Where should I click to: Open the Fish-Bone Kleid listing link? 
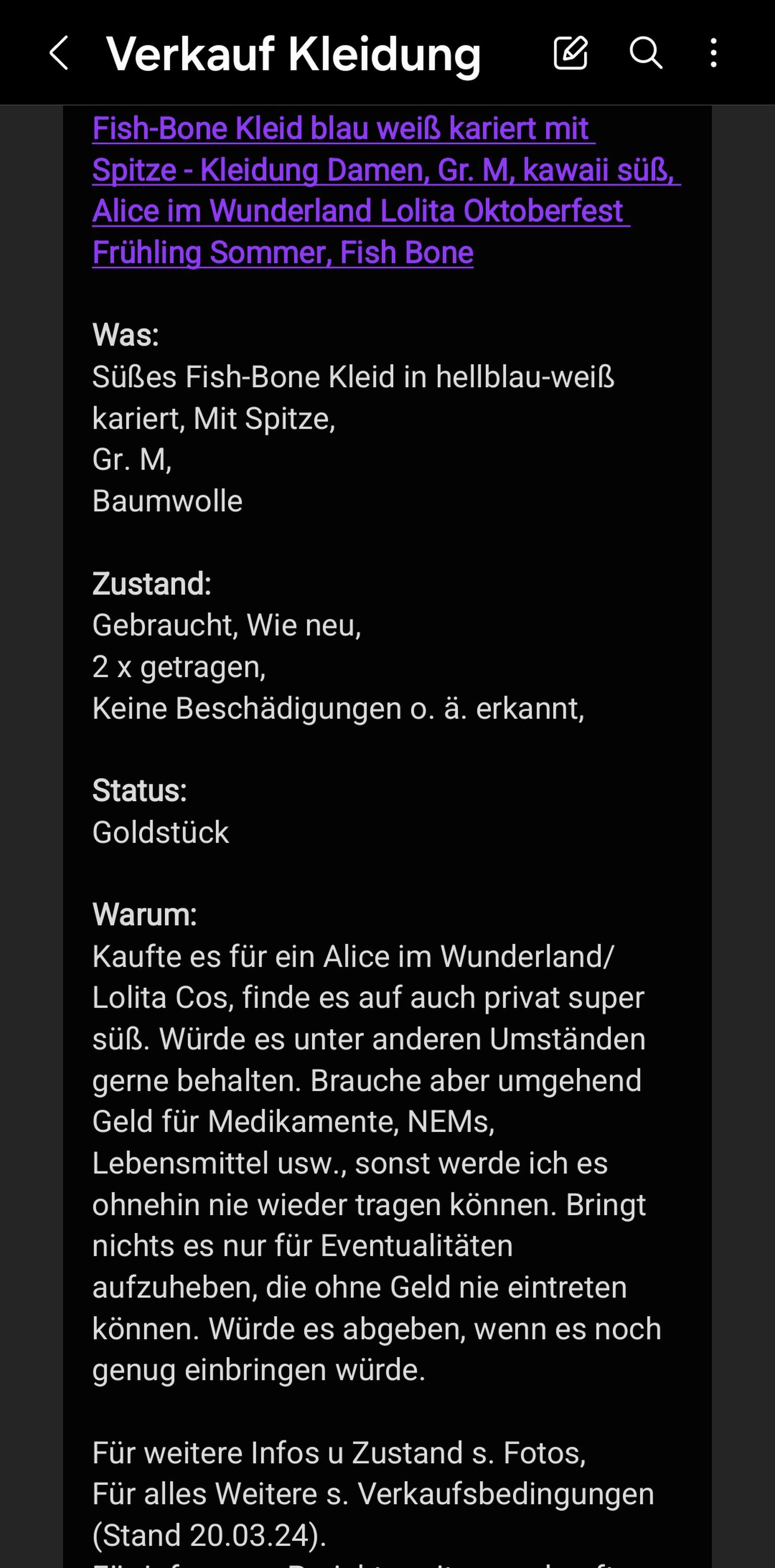tap(386, 190)
